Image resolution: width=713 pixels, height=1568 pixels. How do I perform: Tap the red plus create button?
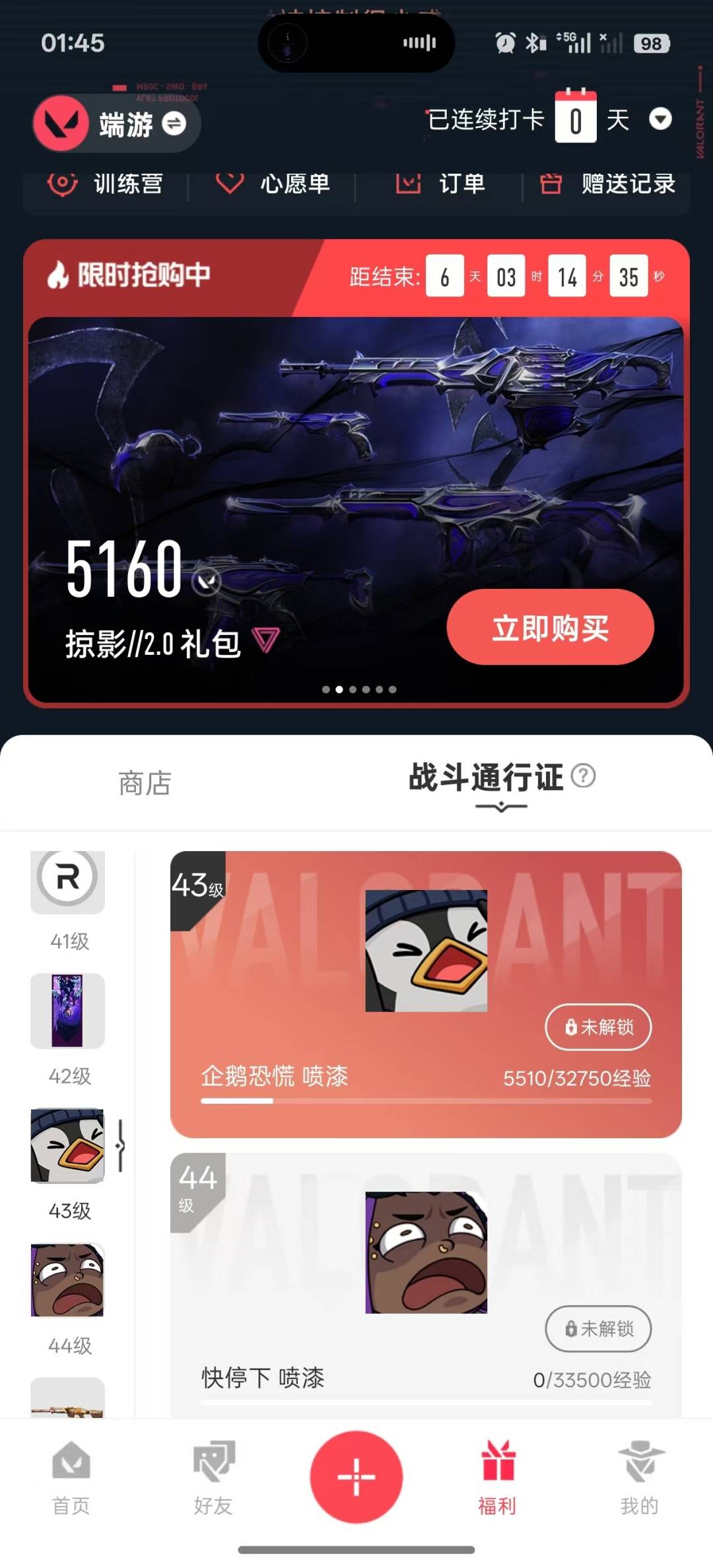click(x=356, y=1477)
